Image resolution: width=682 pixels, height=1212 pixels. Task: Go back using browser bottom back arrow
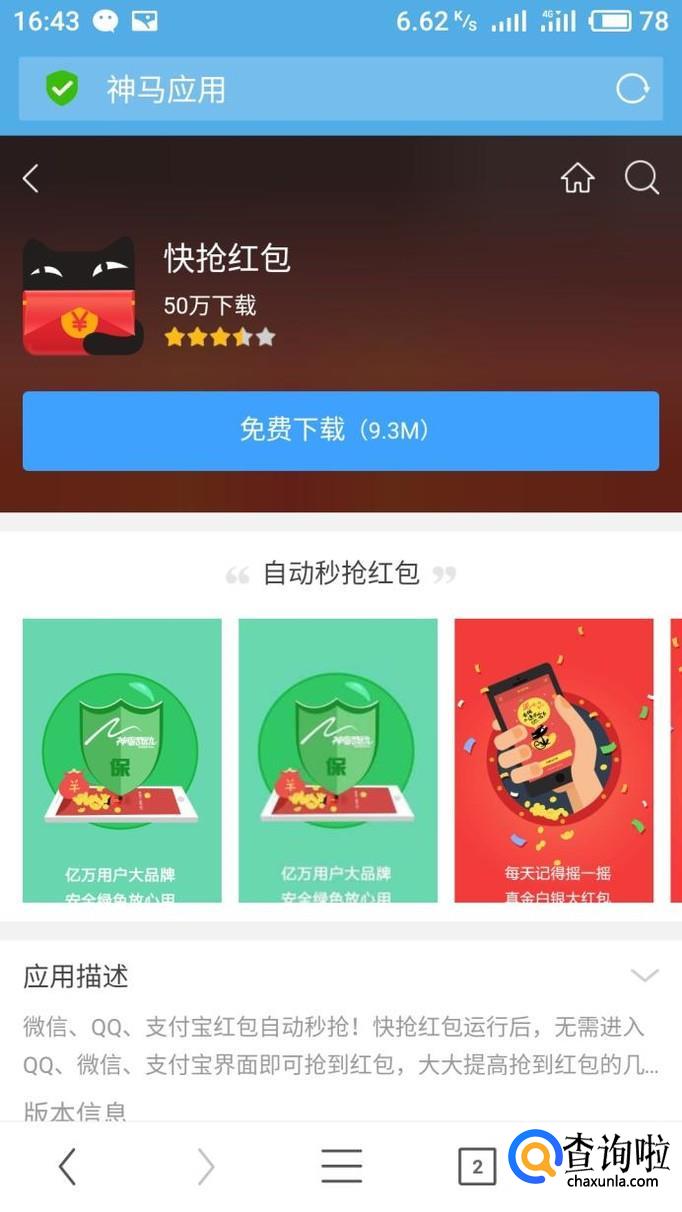click(67, 1166)
